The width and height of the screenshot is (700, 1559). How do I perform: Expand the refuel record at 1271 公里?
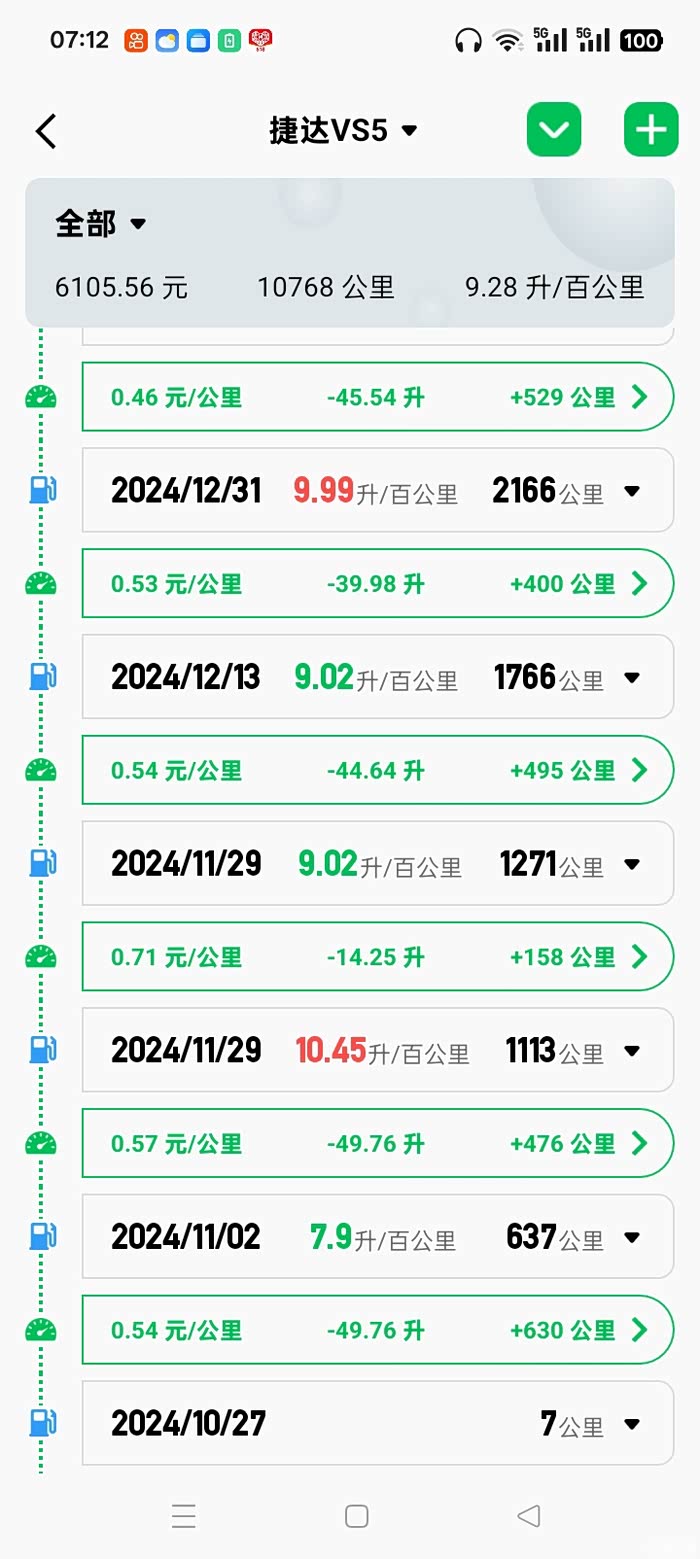click(x=631, y=864)
